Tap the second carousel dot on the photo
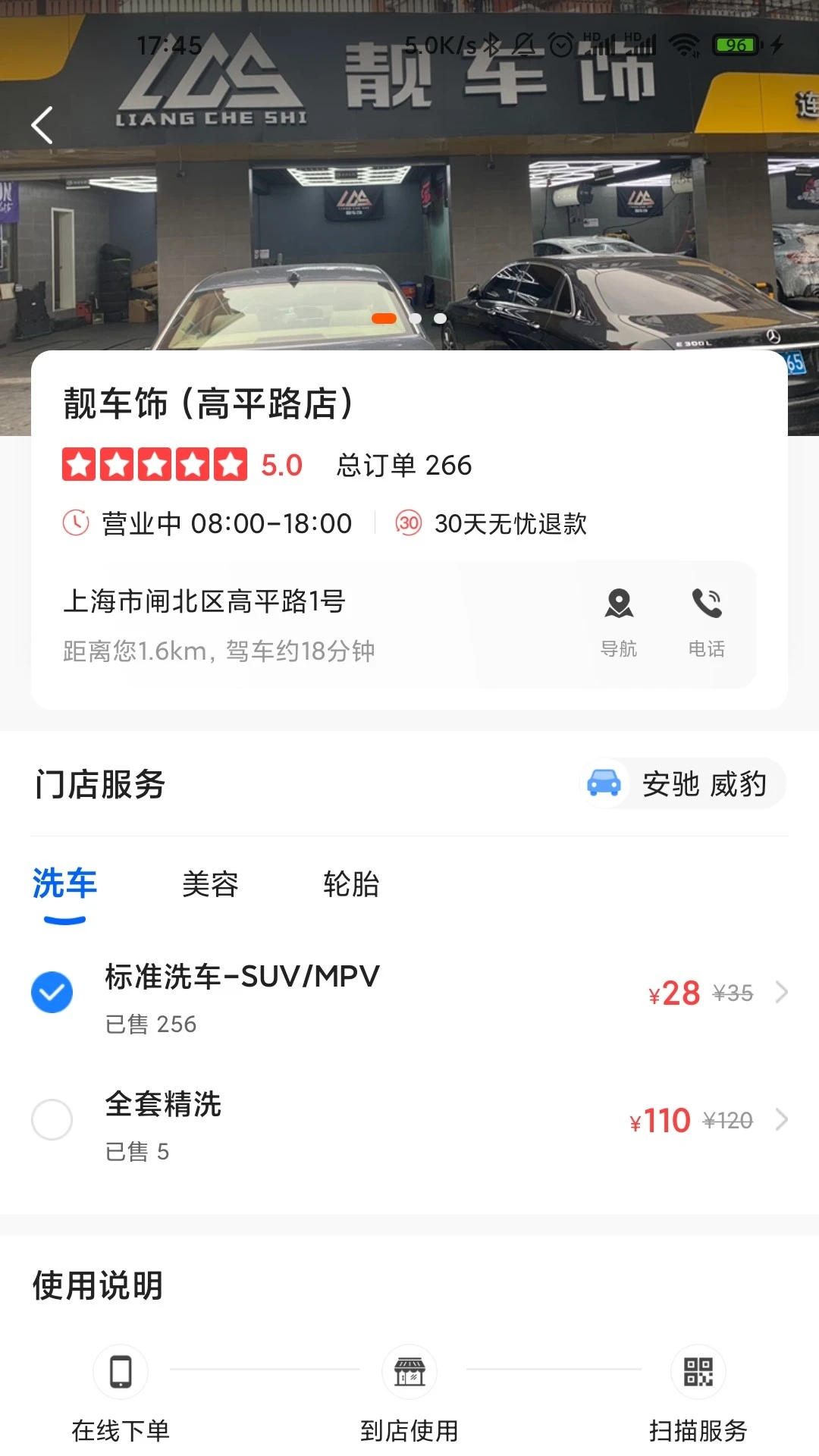Screen dimensions: 819x1456 click(x=416, y=318)
